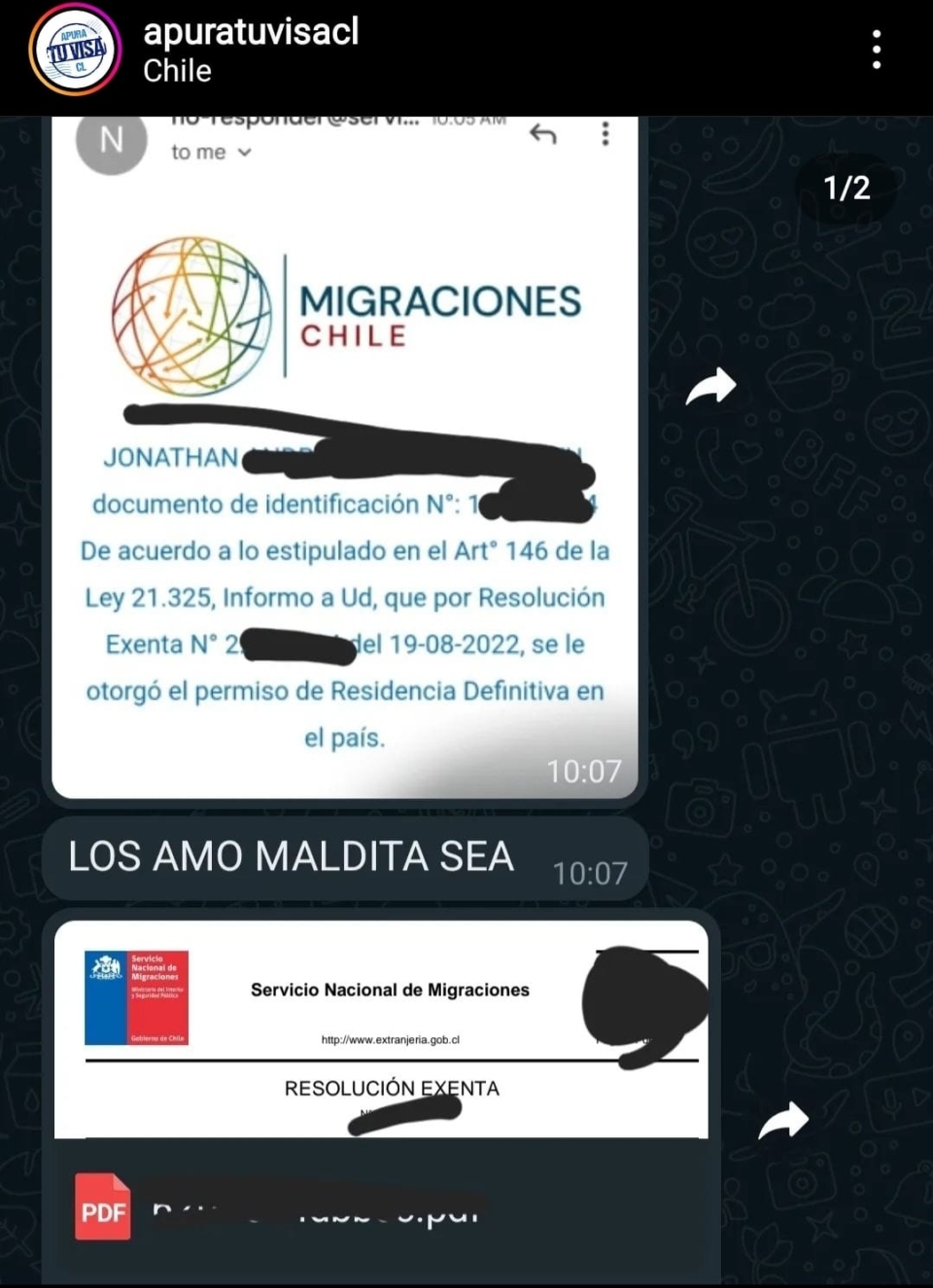Screen dimensions: 933x1288
Task: Open the post overflow menu
Action: (x=877, y=49)
